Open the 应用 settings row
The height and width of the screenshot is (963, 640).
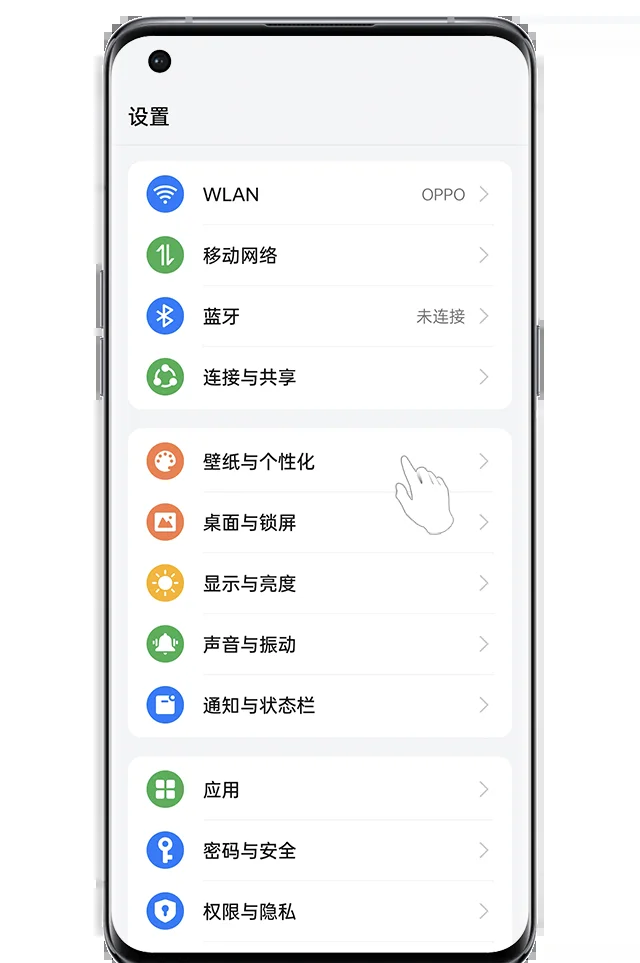[318, 789]
